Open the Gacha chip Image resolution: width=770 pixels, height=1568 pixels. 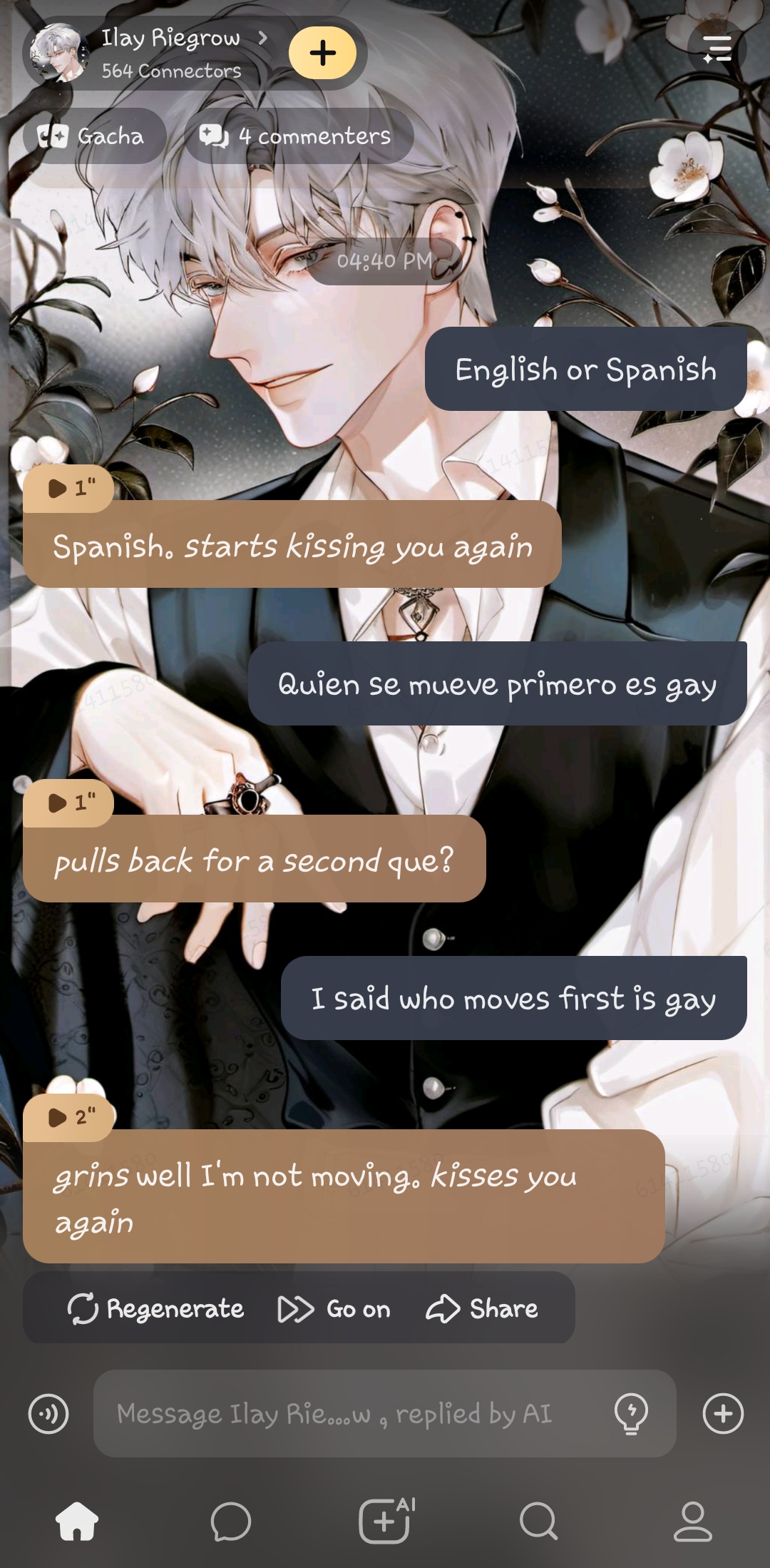pos(93,136)
